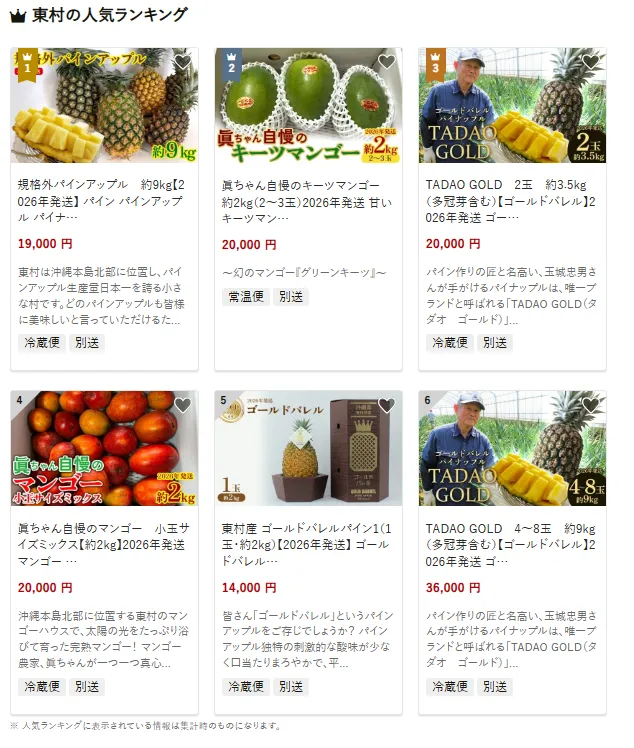This screenshot has height=748, width=634.
Task: Heart the TADAO GOLD 4〜8玉 item
Action: [590, 405]
